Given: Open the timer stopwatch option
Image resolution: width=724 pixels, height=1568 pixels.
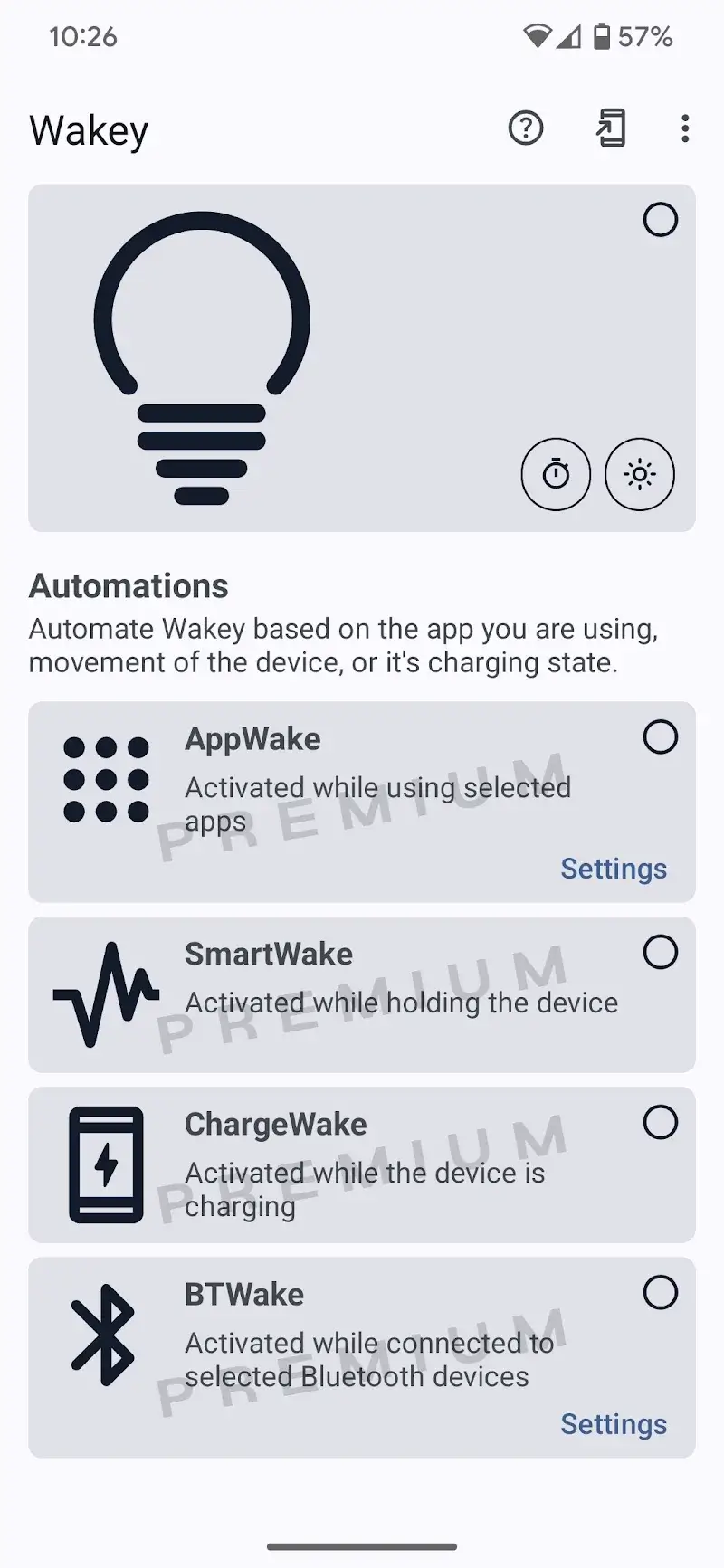Looking at the screenshot, I should coord(556,474).
